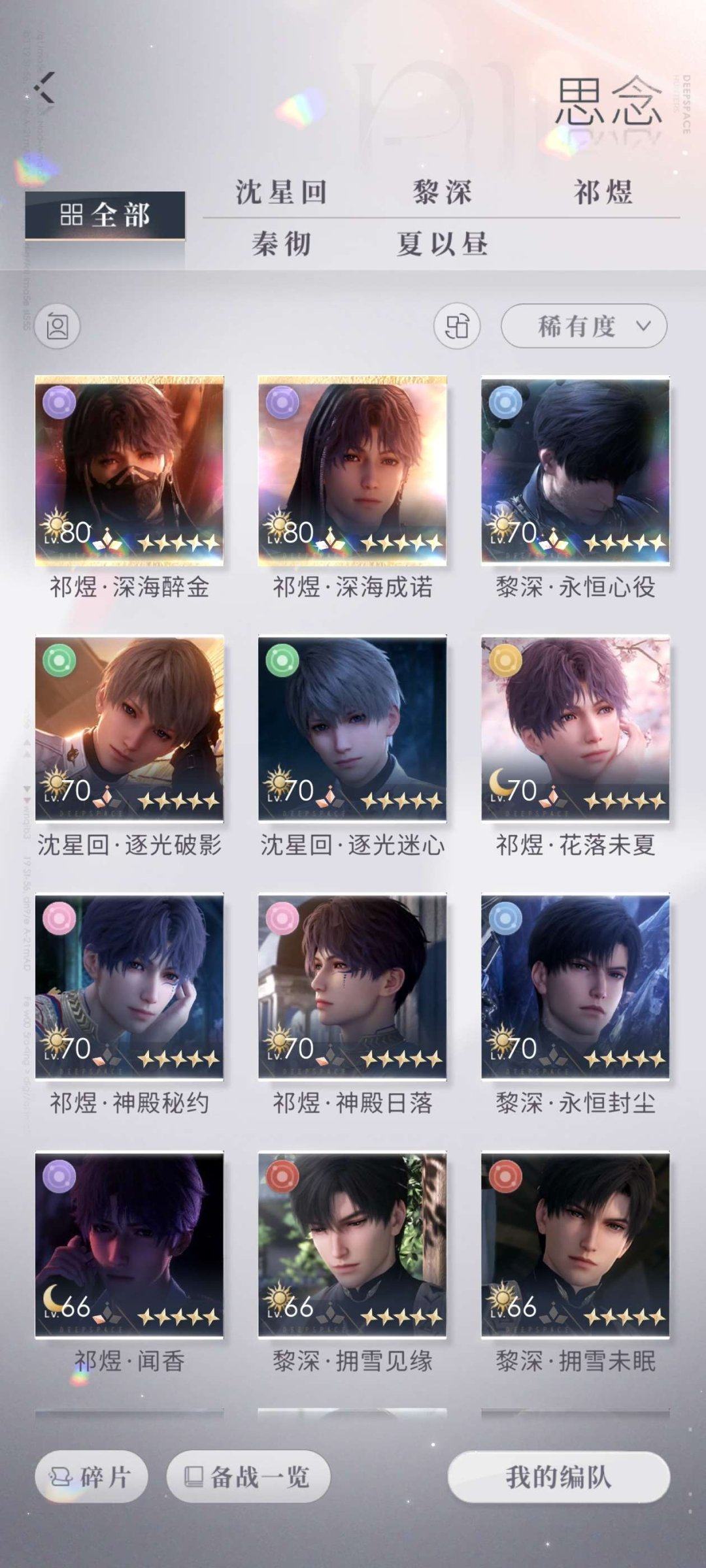Image resolution: width=706 pixels, height=1568 pixels.
Task: Open the 祁煜·花落未夏 card
Action: [575, 728]
